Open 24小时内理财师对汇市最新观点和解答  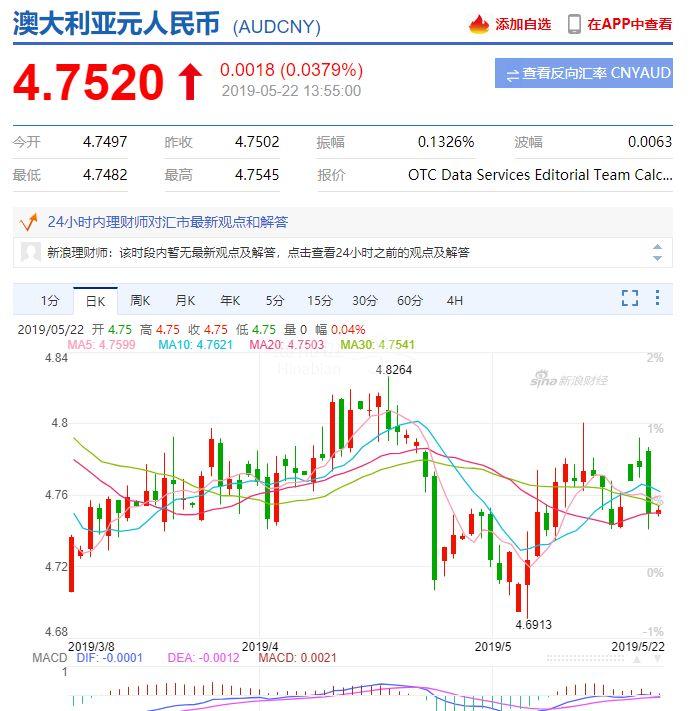click(x=166, y=221)
